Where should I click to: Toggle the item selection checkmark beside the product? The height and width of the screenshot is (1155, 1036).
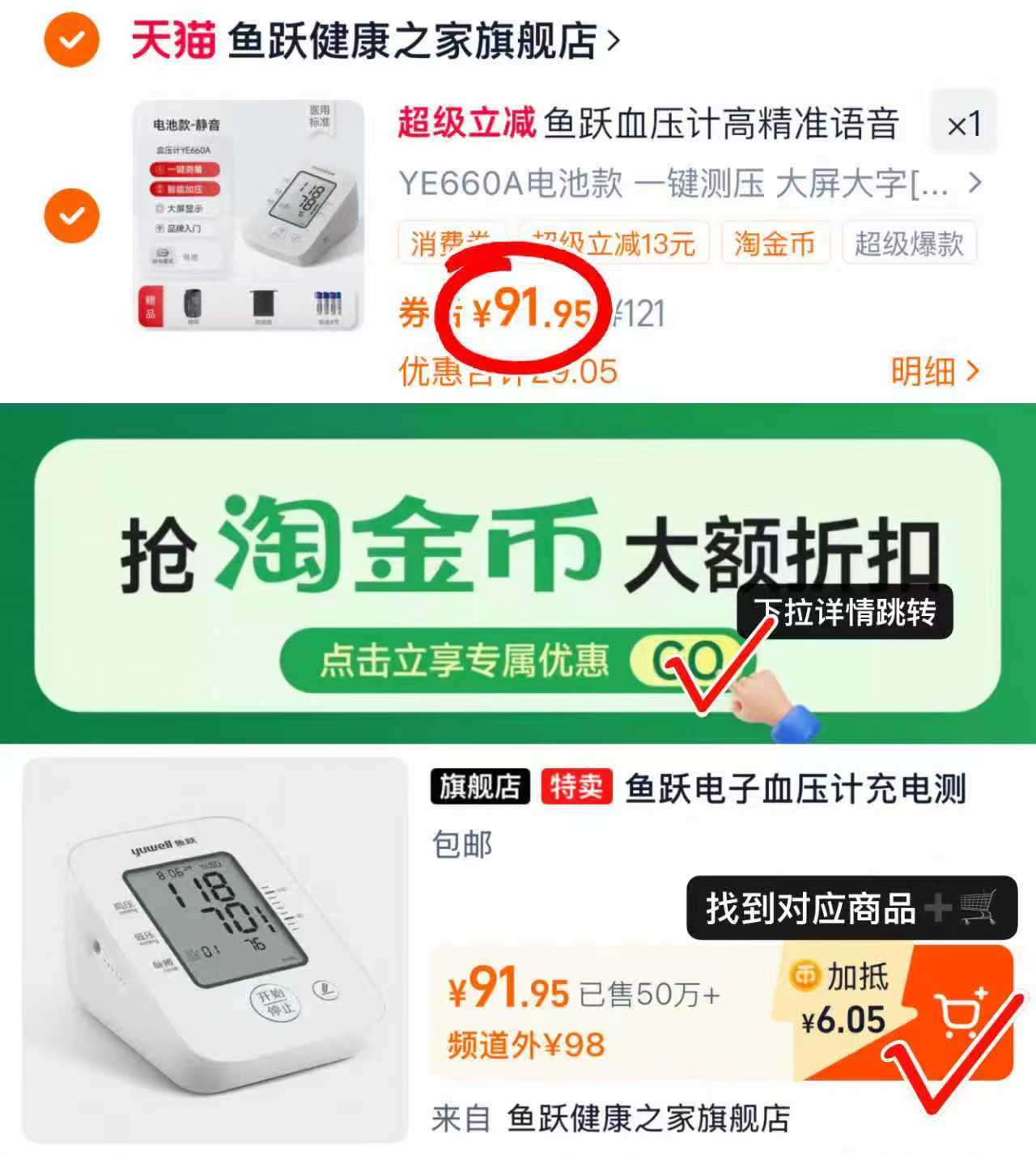(71, 216)
